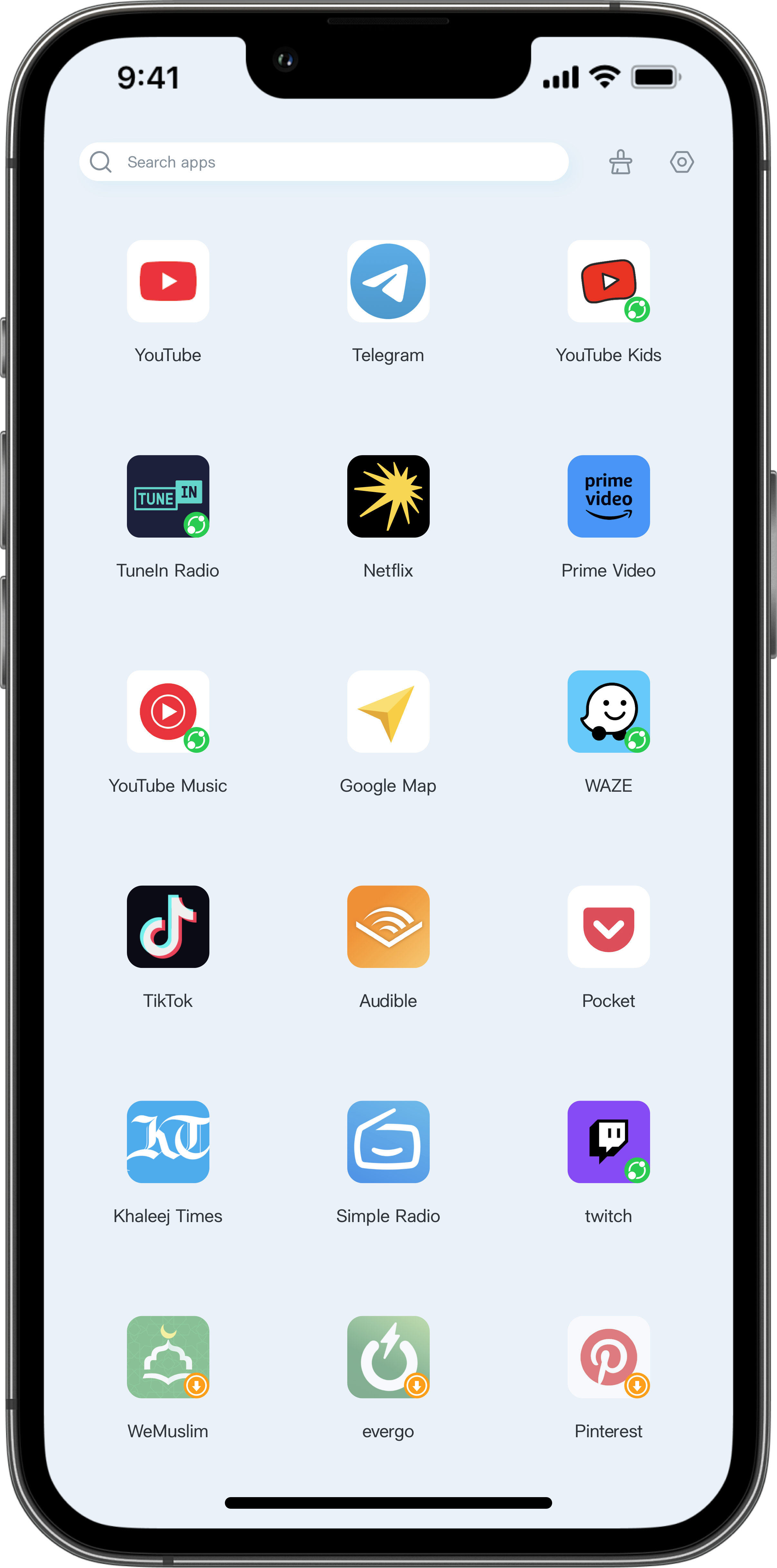Open the cleanup broom icon
This screenshot has width=777, height=1568.
point(620,162)
